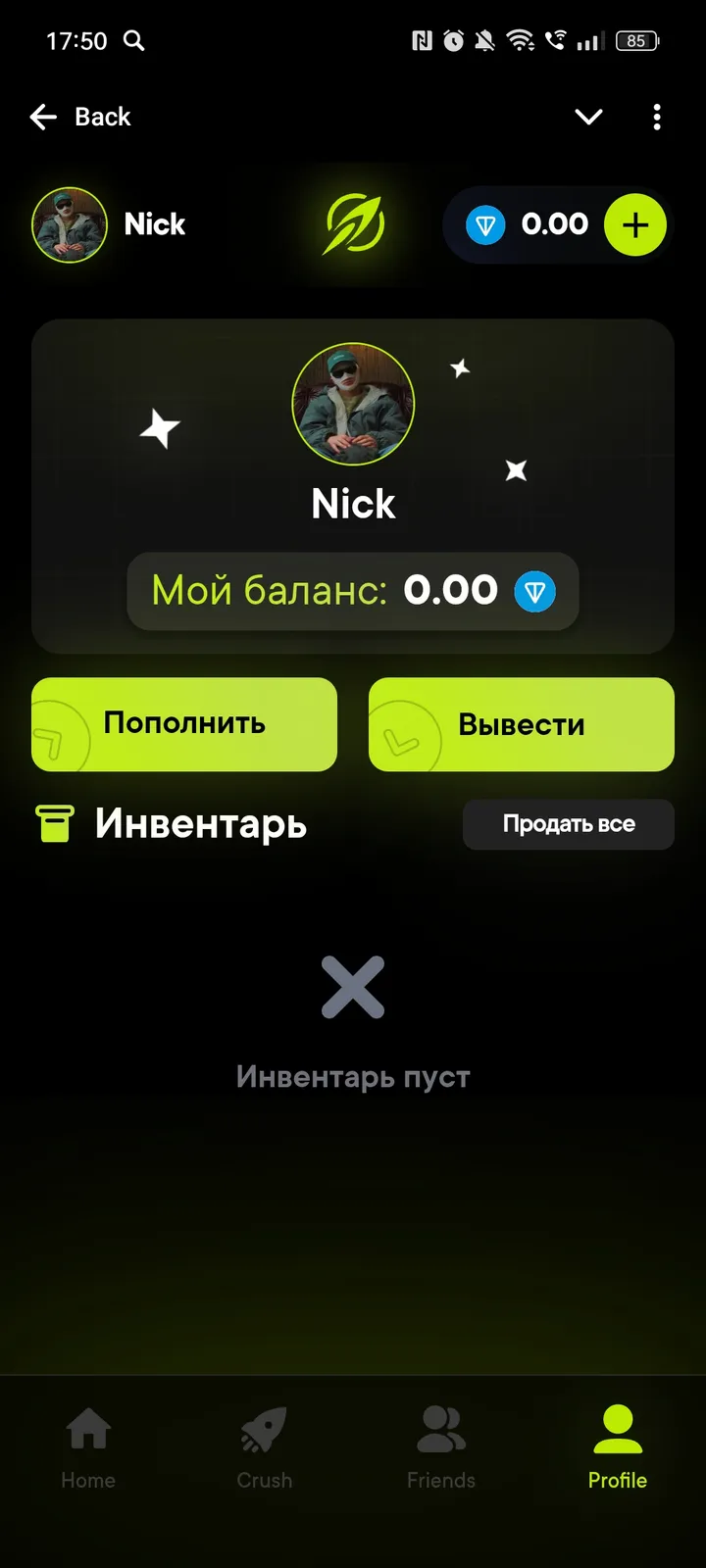Click the X icon in empty inventory
The height and width of the screenshot is (1568, 706).
coord(352,987)
